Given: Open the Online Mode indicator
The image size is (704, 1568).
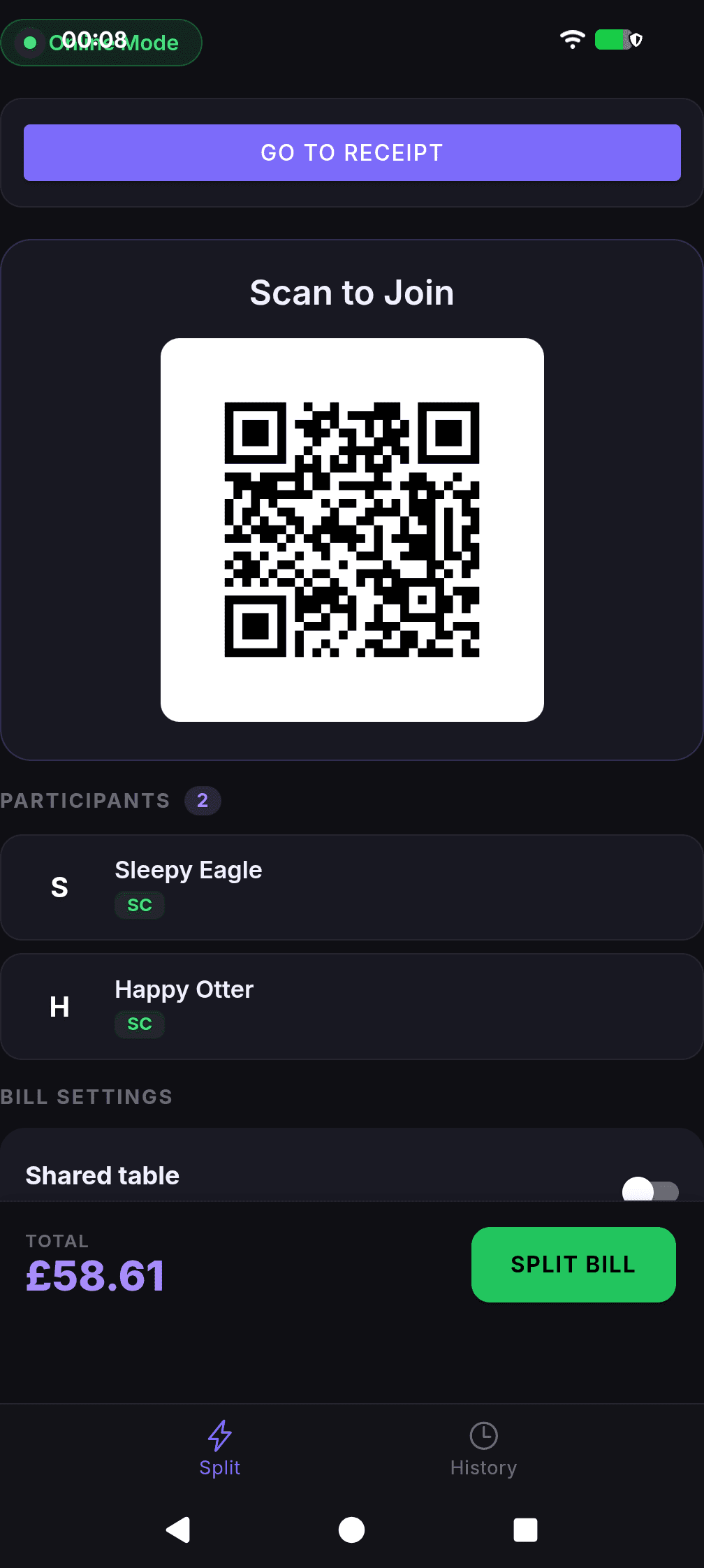Looking at the screenshot, I should 101,43.
